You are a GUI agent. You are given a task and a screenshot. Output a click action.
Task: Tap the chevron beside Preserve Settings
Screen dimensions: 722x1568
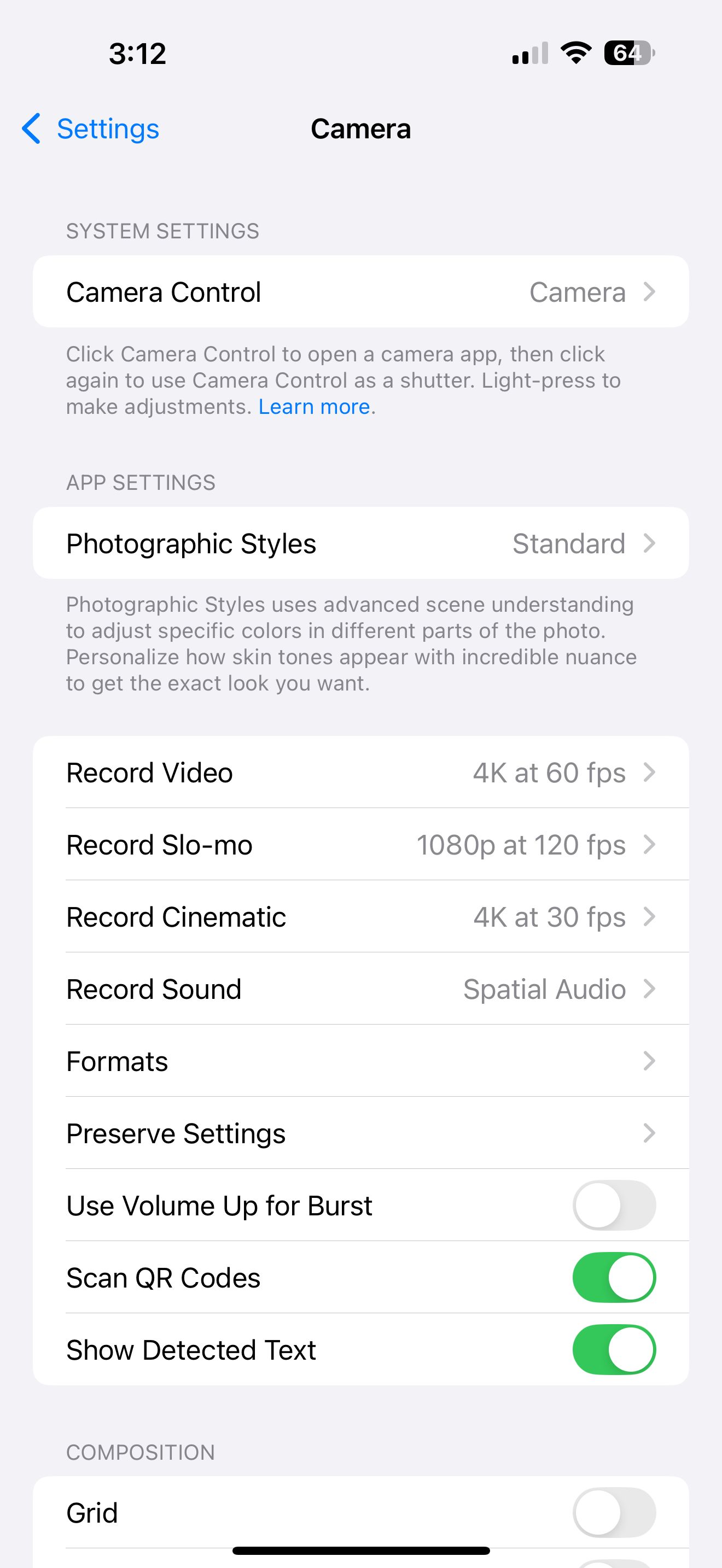650,1133
